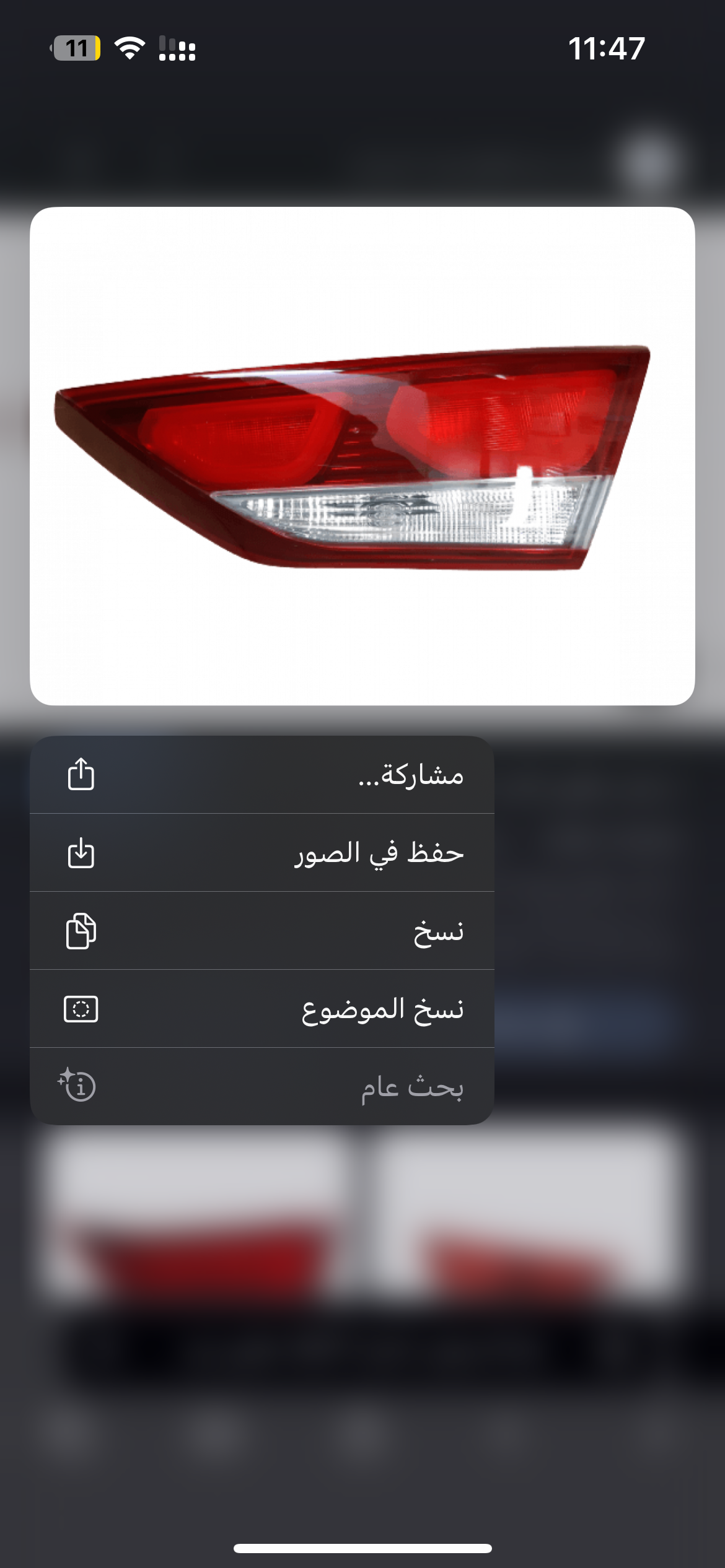Select the مشاركة (Share) option
The image size is (725, 1568).
coord(262,775)
